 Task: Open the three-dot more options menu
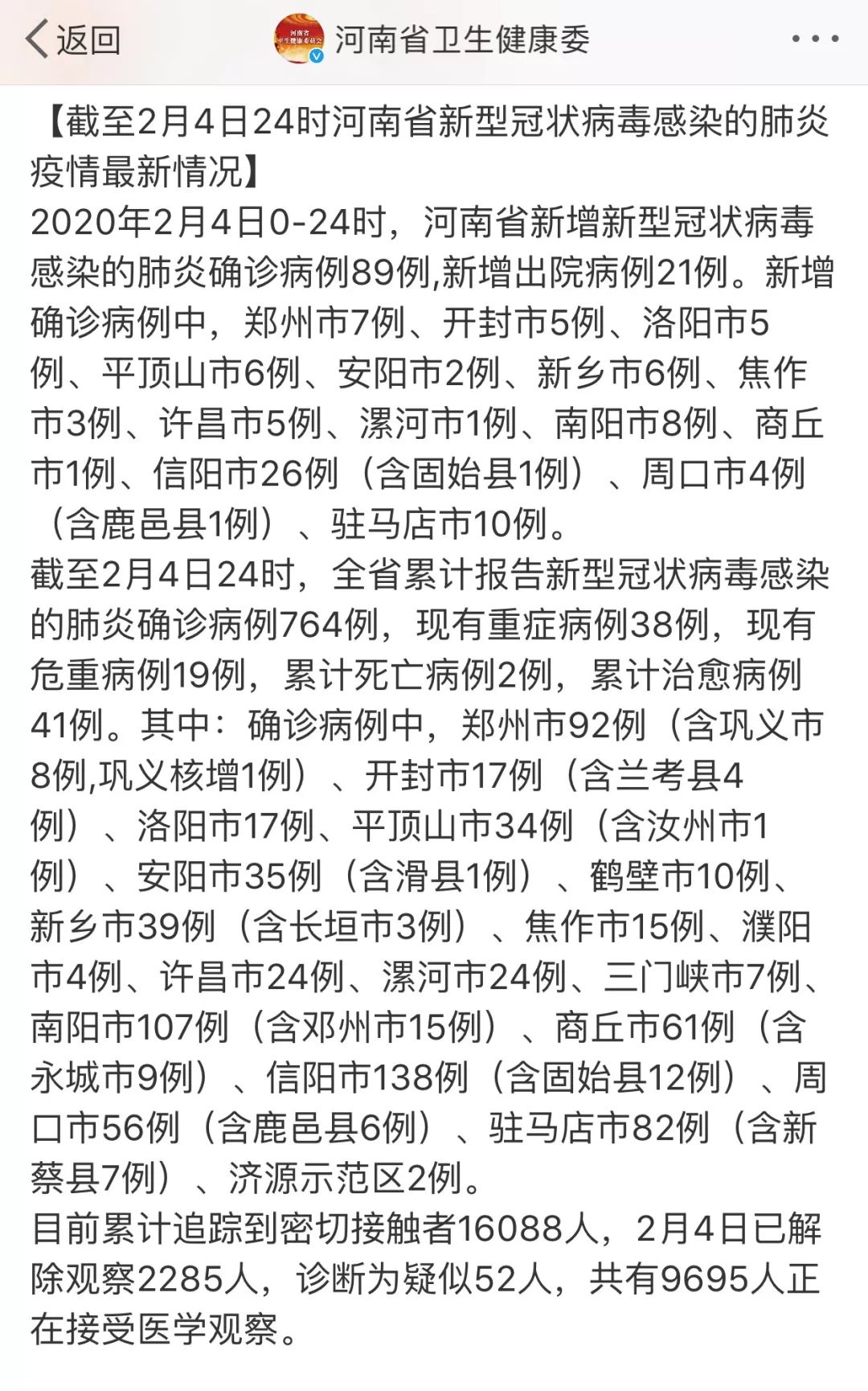pyautogui.click(x=815, y=39)
